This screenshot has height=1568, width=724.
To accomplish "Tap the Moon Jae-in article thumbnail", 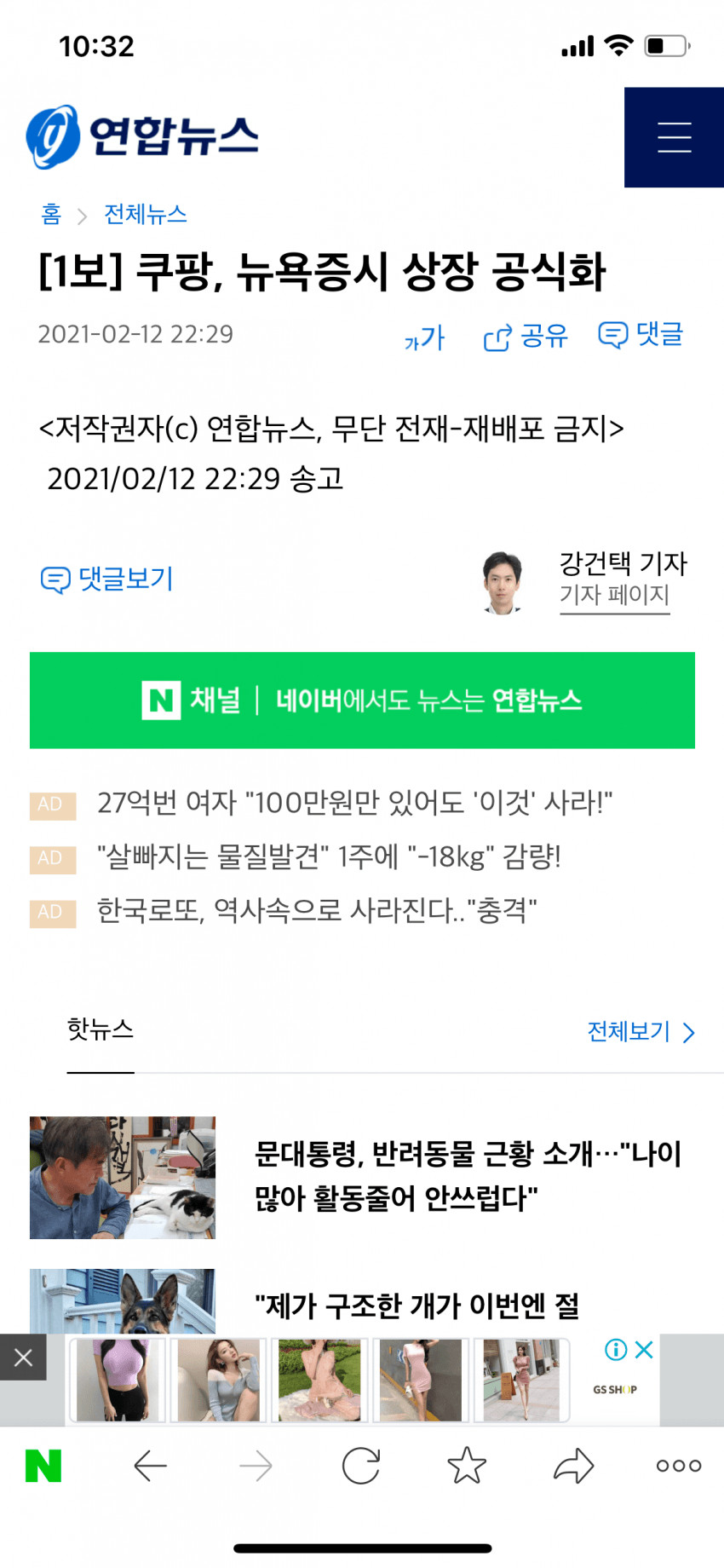I will point(123,1178).
